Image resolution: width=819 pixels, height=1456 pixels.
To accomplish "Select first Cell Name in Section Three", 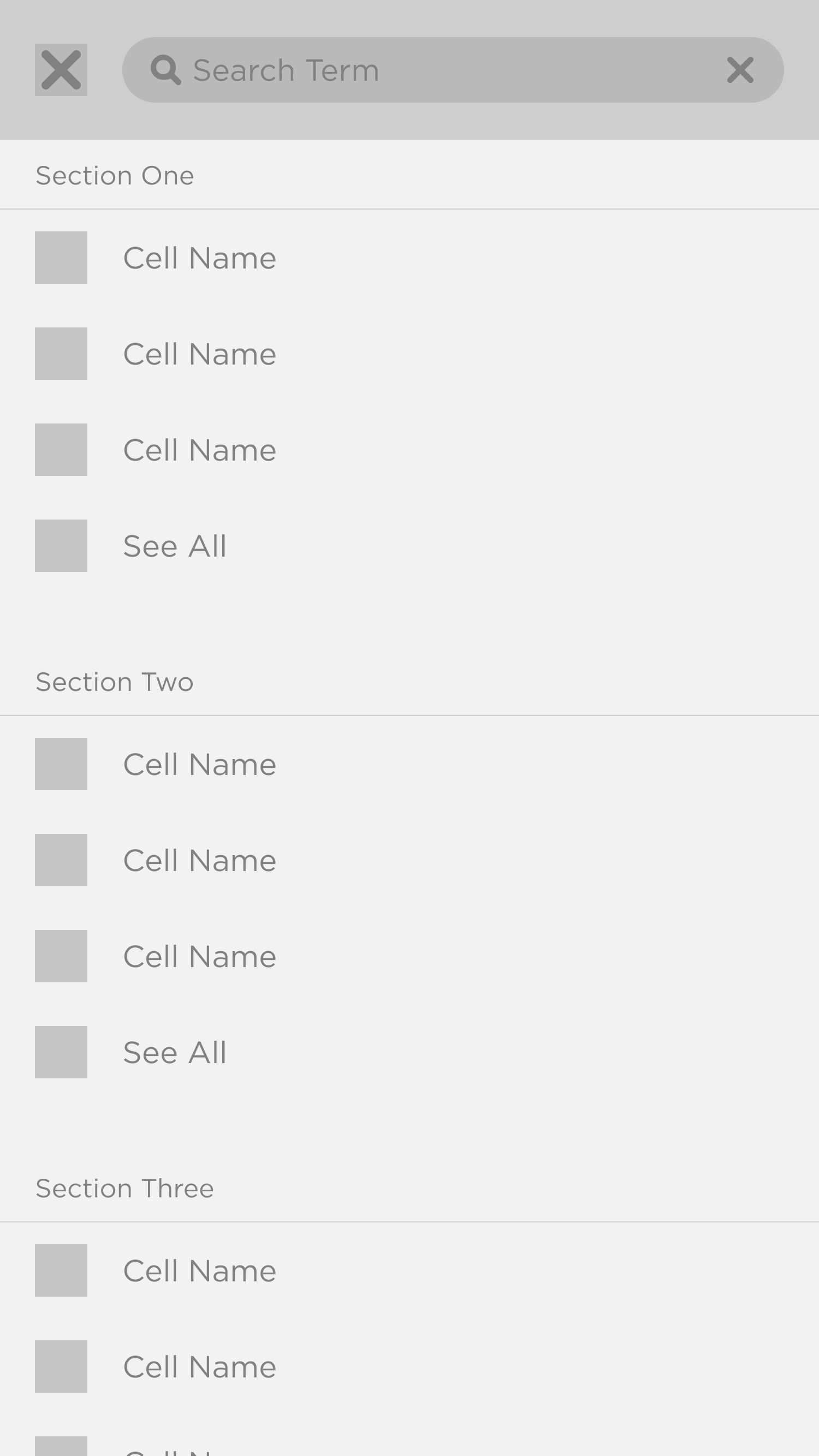I will tap(200, 1270).
